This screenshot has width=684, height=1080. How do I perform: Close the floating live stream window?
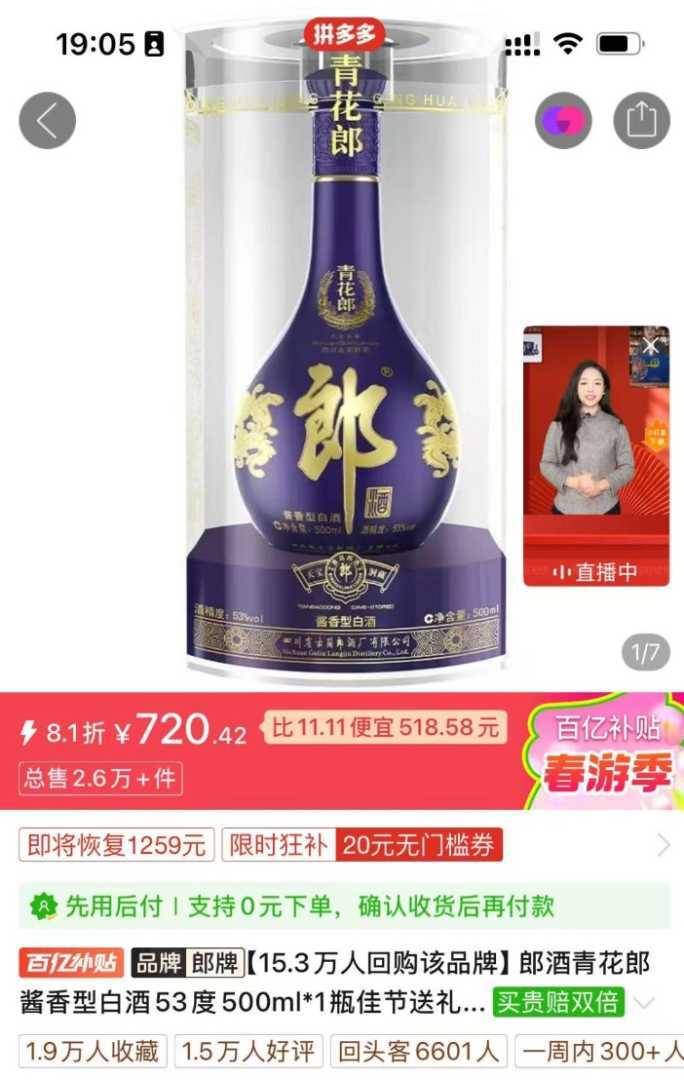[x=651, y=346]
